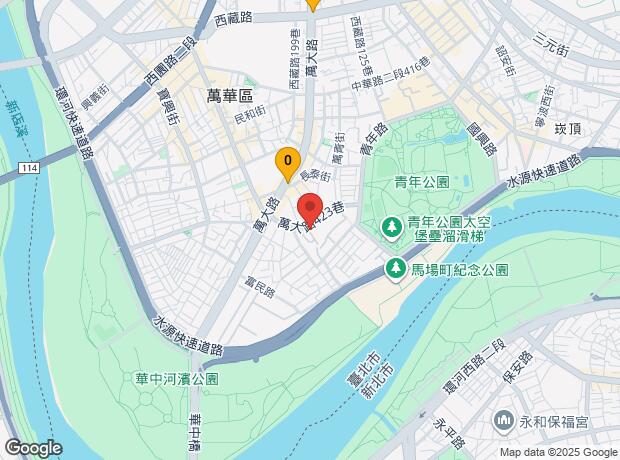Open 馬場町紀念公園 park marker

395,269
